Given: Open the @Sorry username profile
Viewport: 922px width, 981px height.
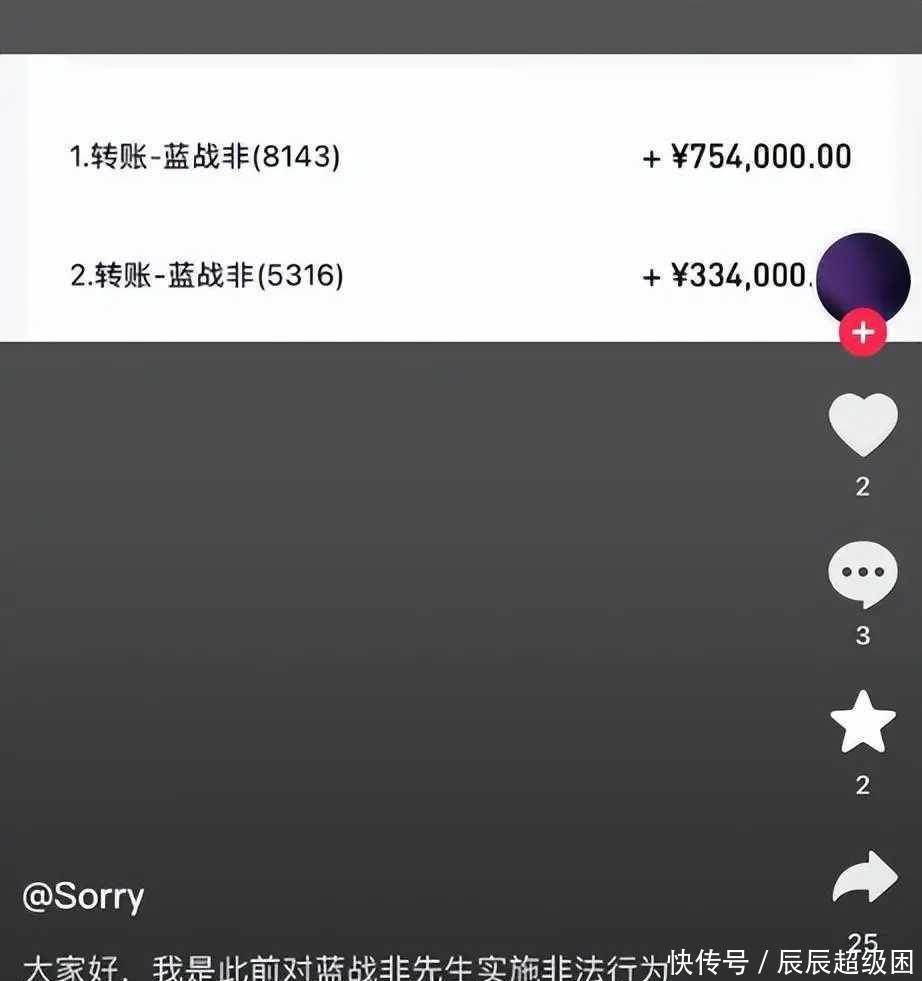Looking at the screenshot, I should [x=83, y=896].
